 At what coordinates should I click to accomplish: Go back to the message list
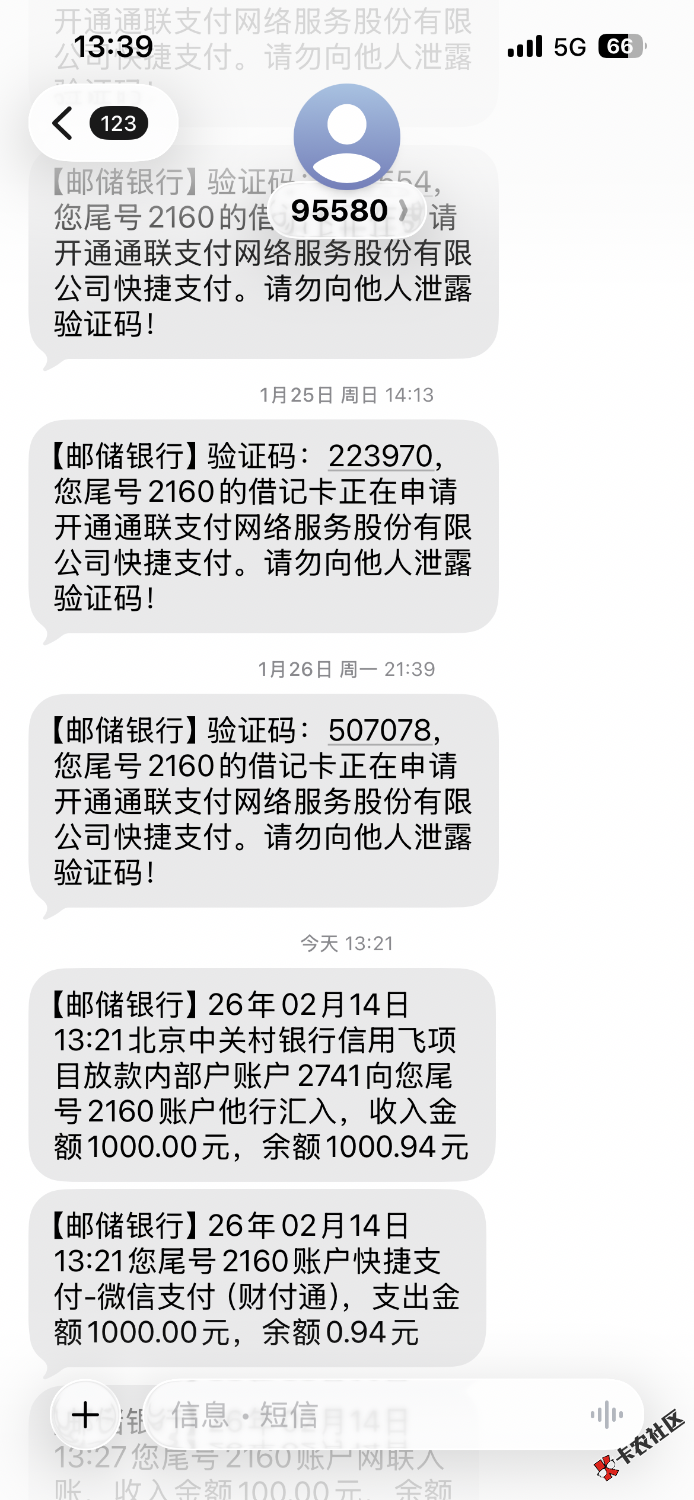point(64,124)
